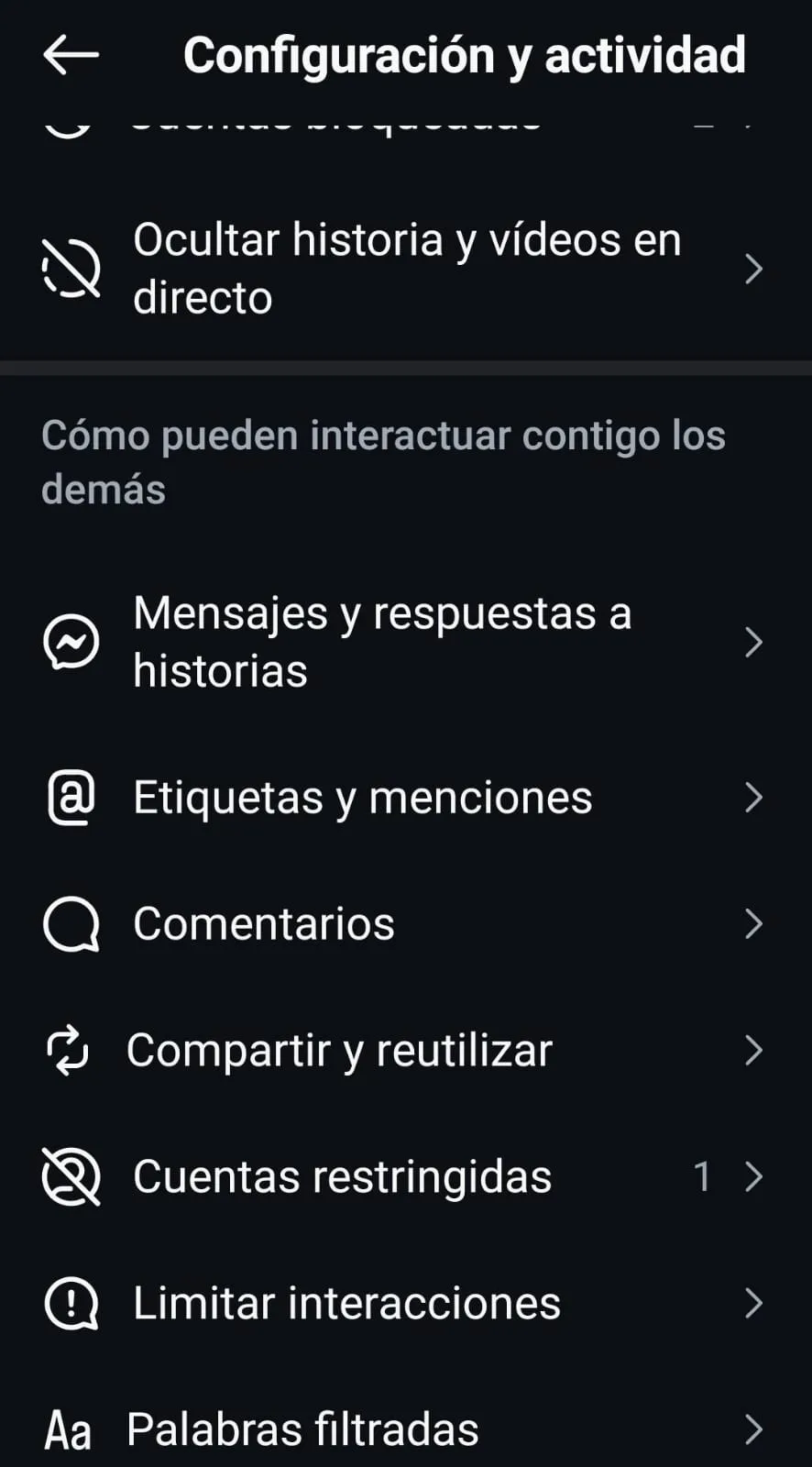Open Compartir y reutilizar
812x1467 pixels.
[x=406, y=1051]
